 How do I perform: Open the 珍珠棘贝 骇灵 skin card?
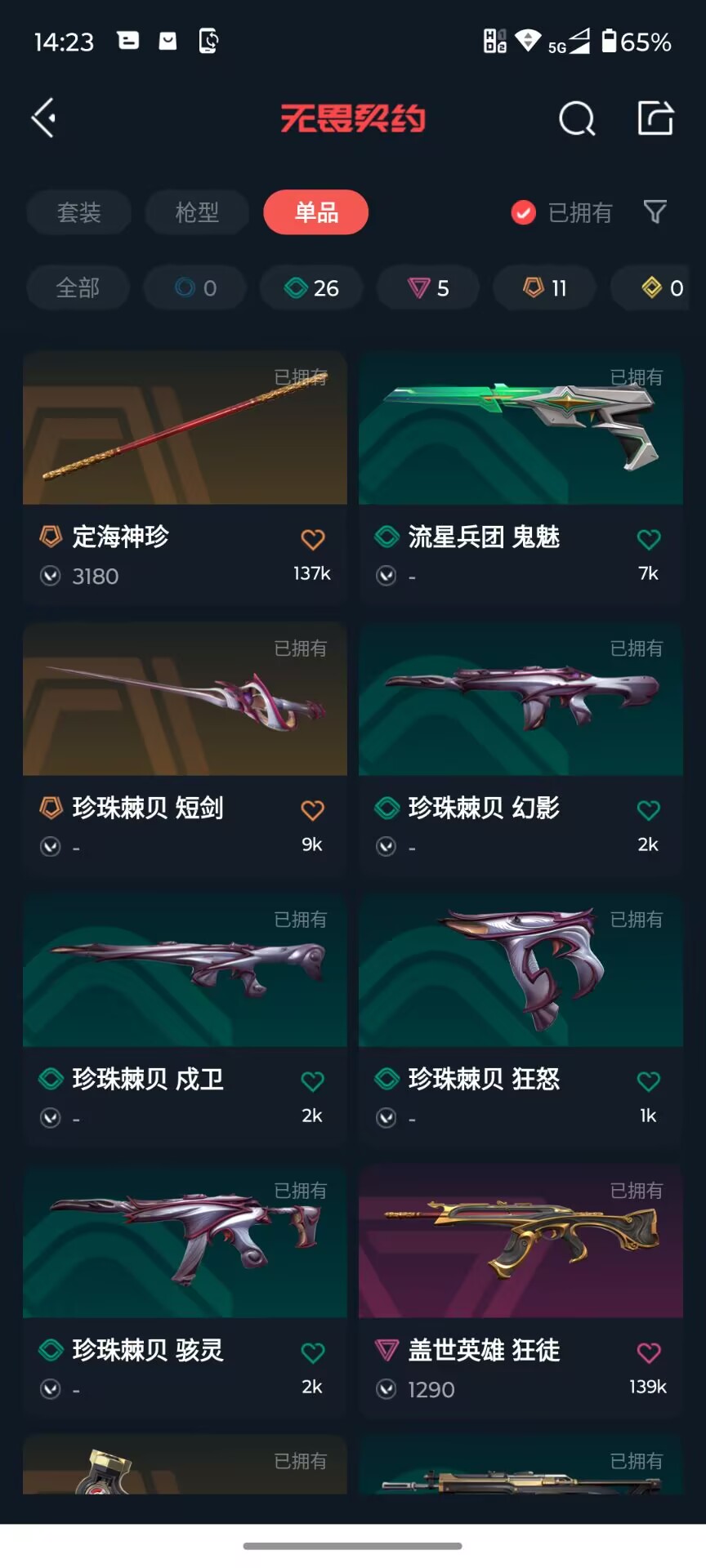point(185,1291)
